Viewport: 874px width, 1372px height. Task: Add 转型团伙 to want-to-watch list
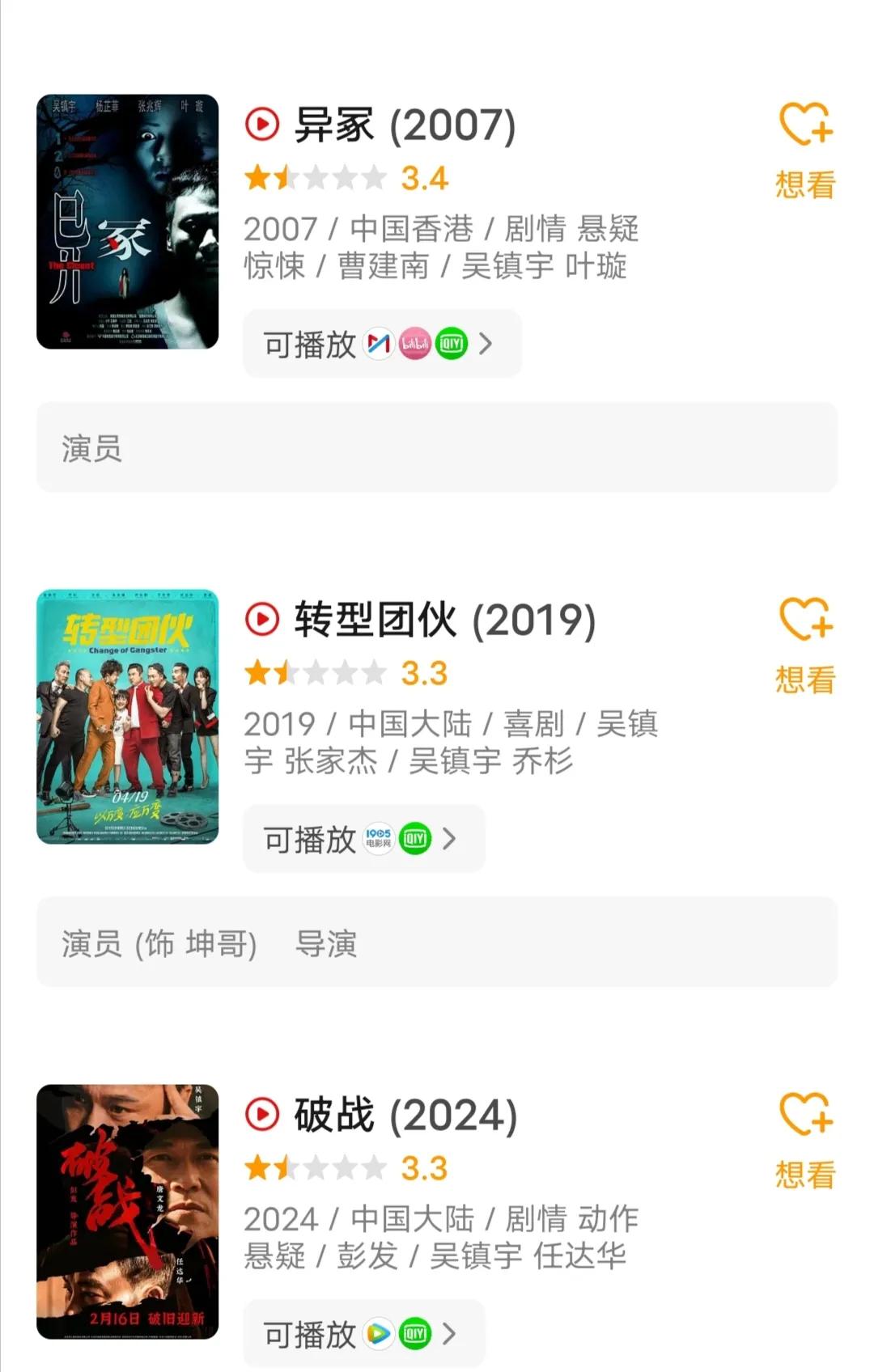coord(805,646)
